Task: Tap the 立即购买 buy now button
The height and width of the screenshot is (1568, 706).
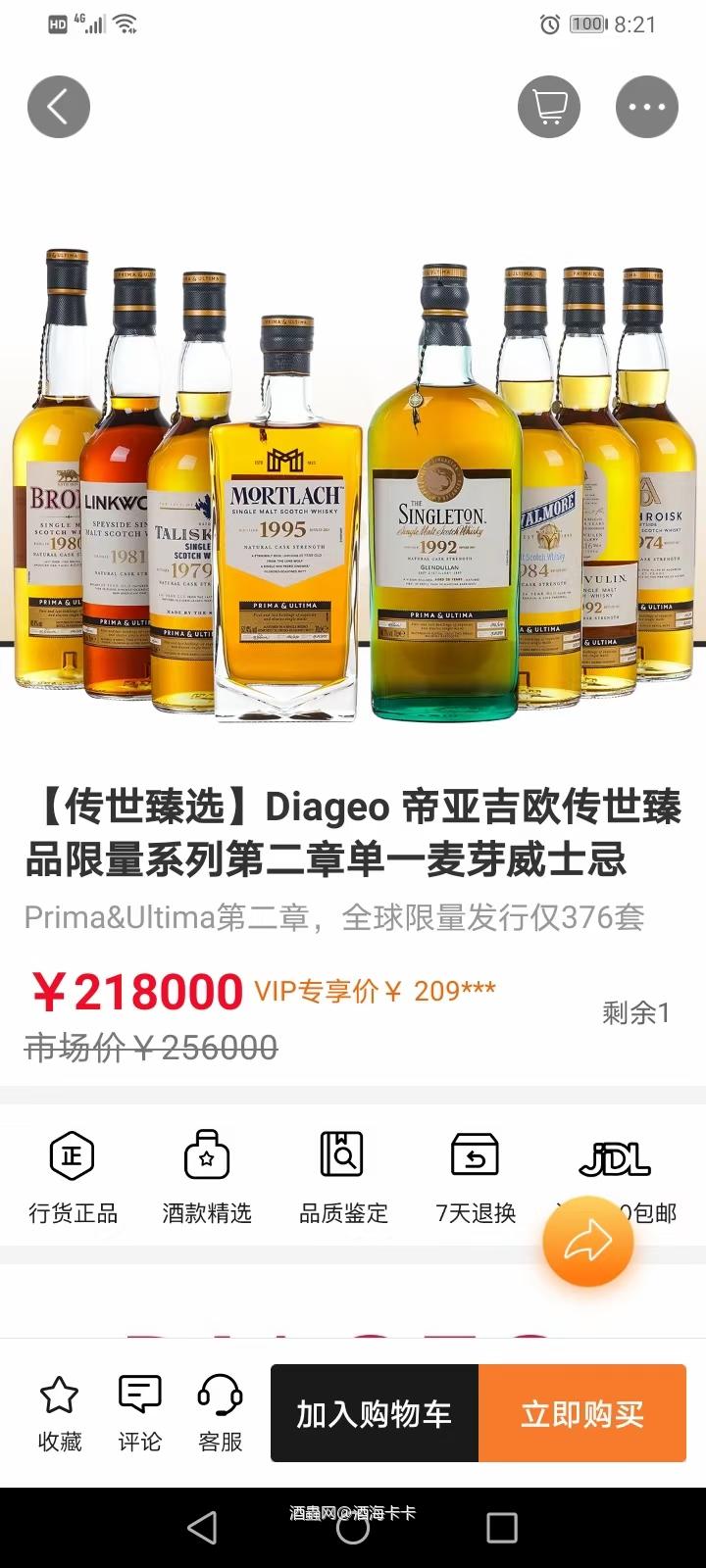Action: click(x=583, y=1413)
